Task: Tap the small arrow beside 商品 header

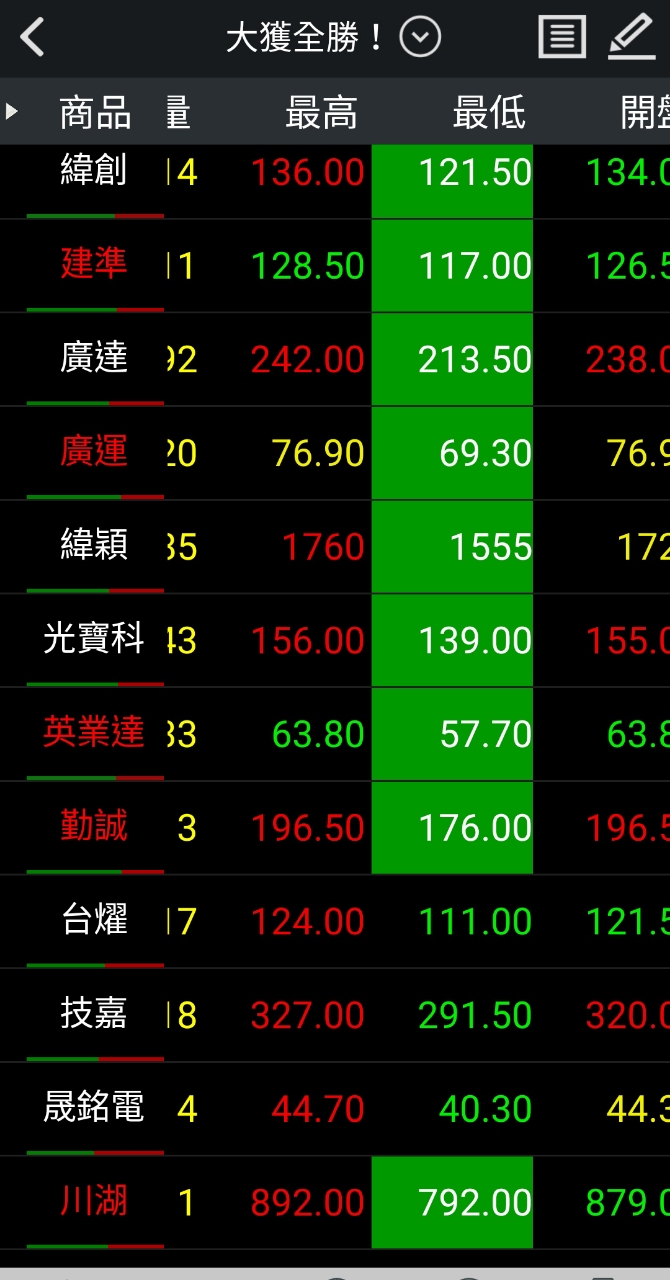Action: 12,111
